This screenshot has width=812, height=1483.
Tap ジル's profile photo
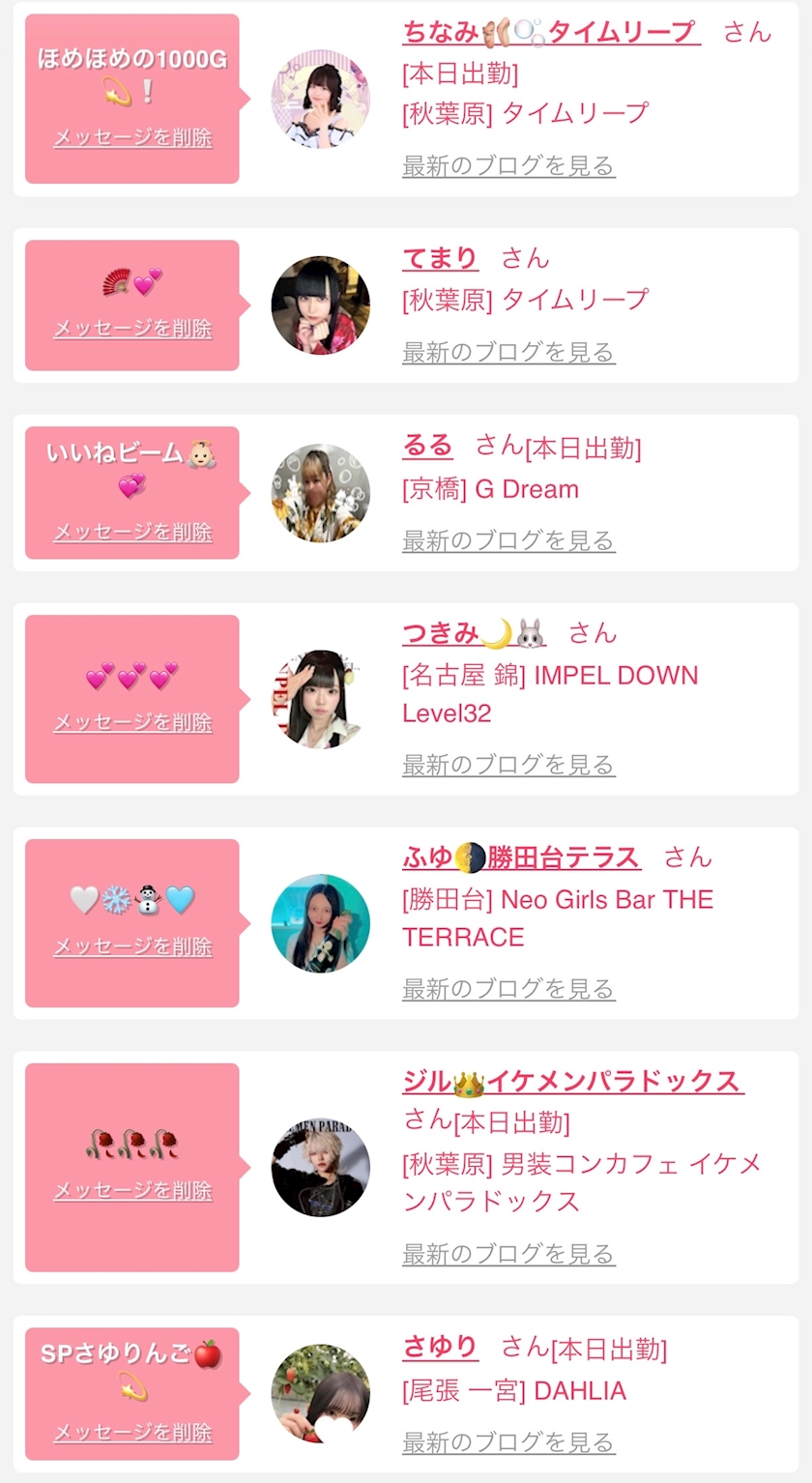320,1168
